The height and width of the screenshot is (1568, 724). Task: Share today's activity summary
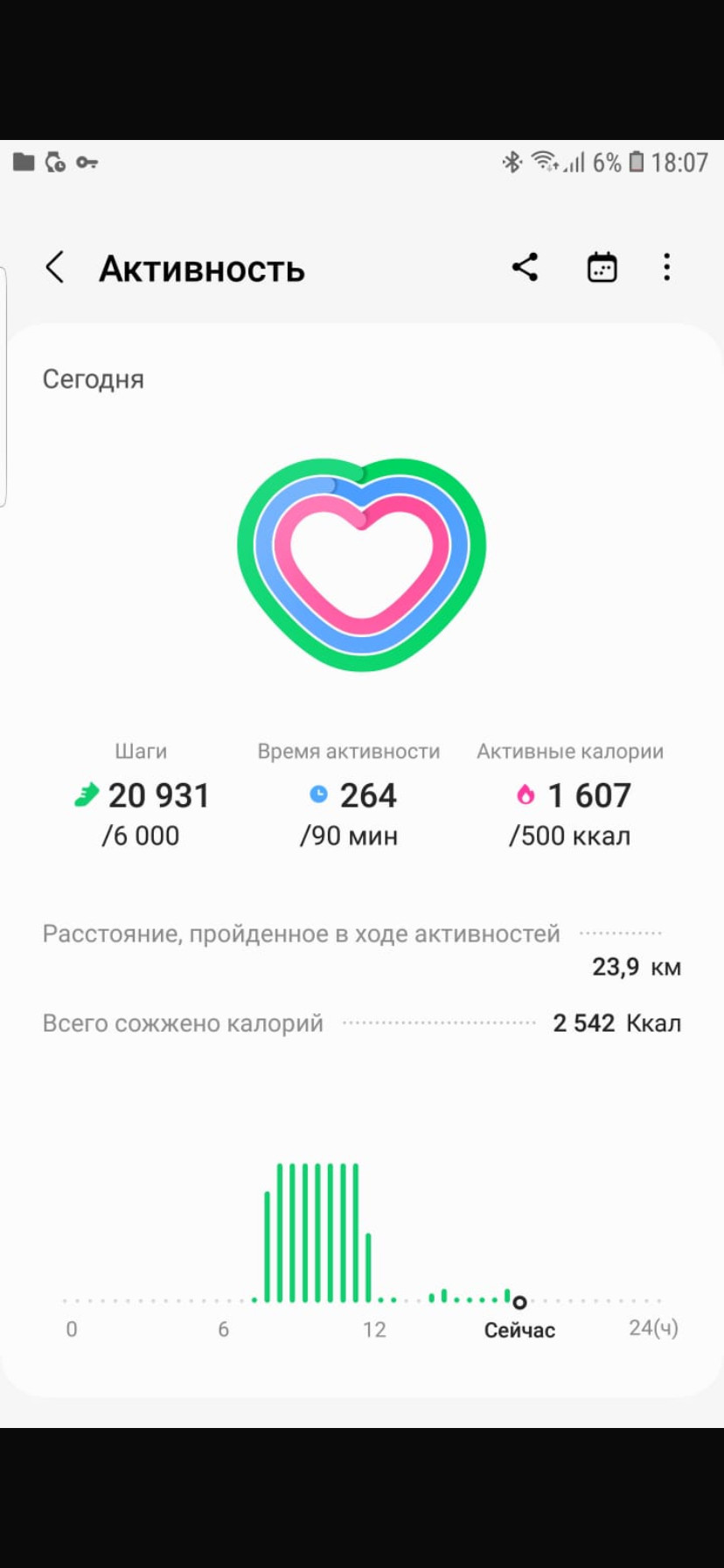(x=525, y=267)
